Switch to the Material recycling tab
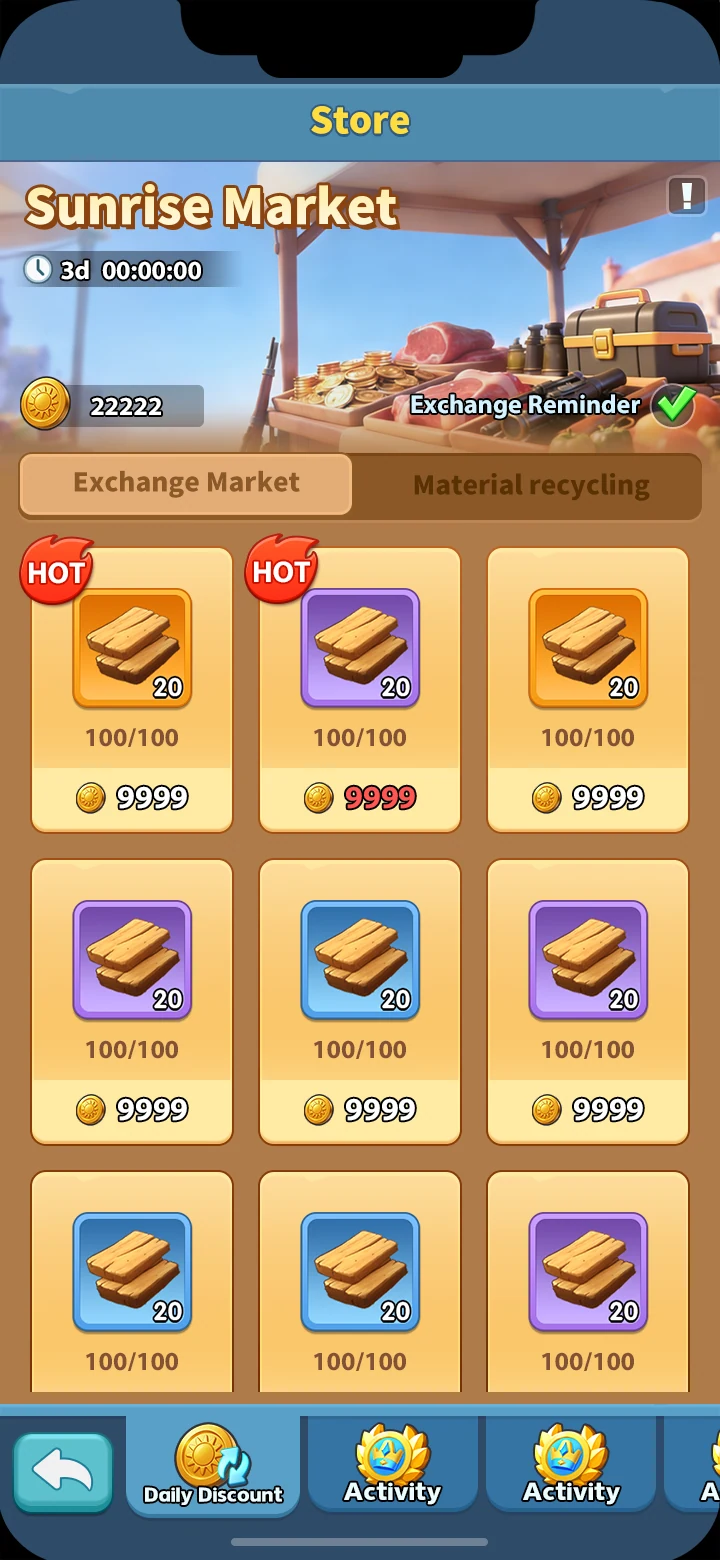720x1560 pixels. pos(531,485)
